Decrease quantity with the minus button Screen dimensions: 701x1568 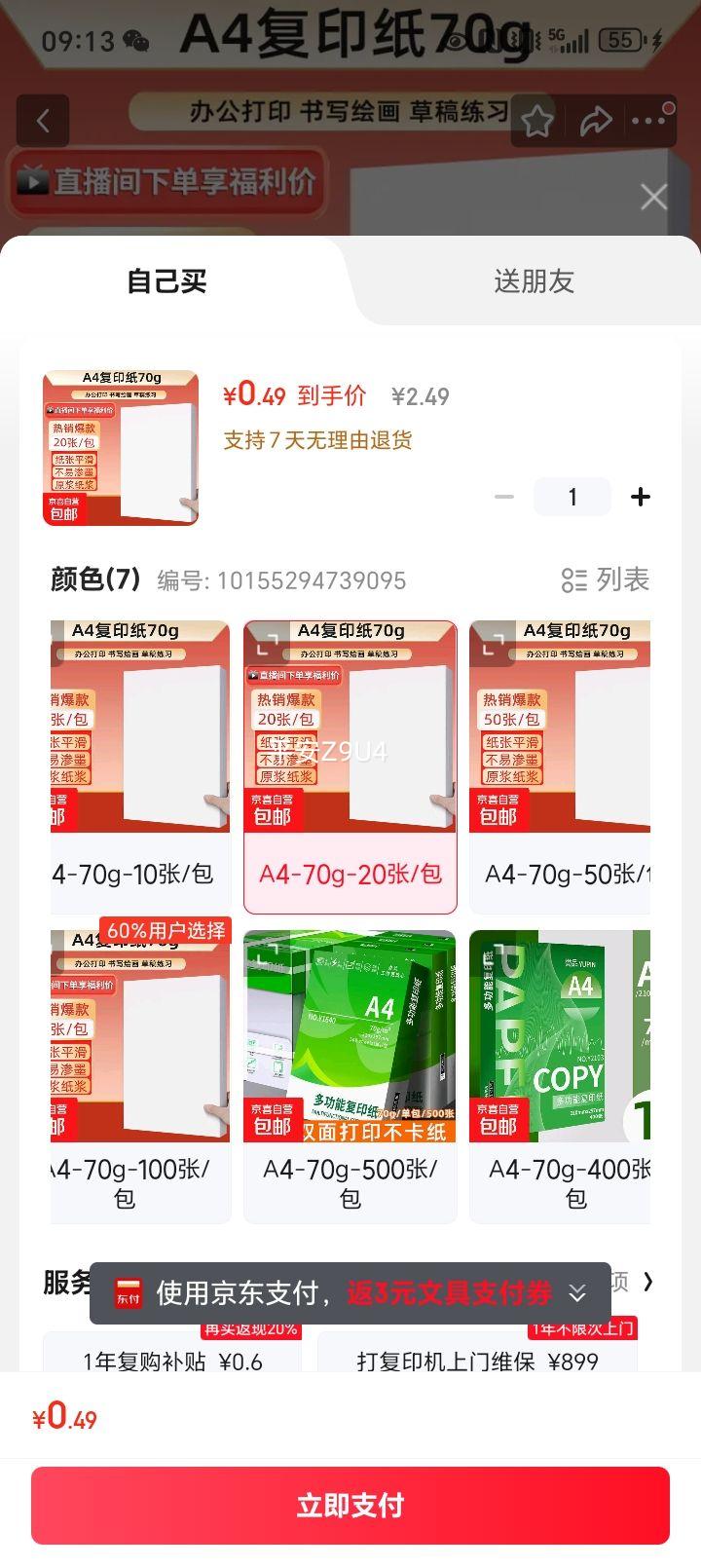[x=504, y=497]
